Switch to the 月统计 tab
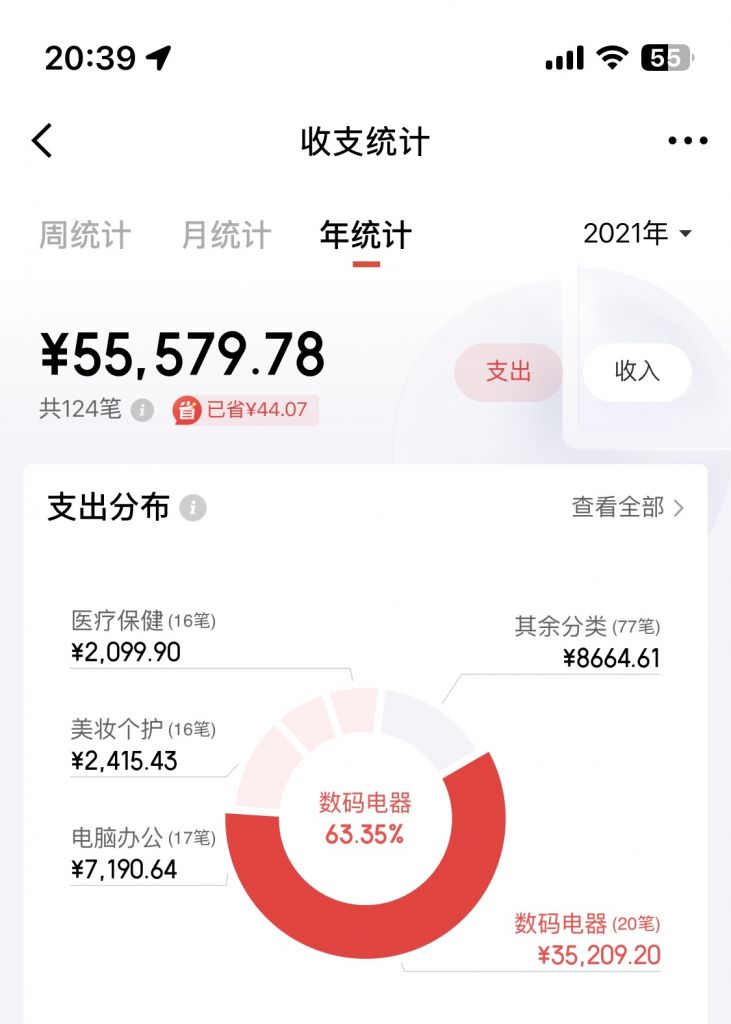 [226, 235]
